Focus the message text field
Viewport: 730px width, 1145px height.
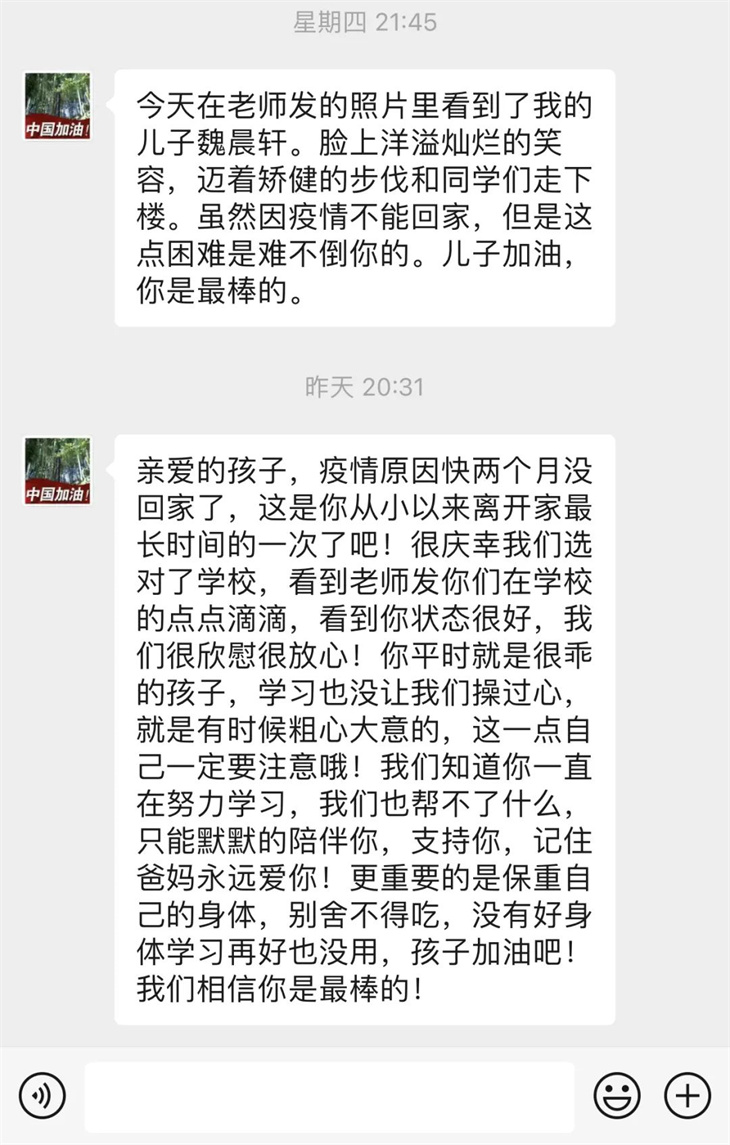329,1096
